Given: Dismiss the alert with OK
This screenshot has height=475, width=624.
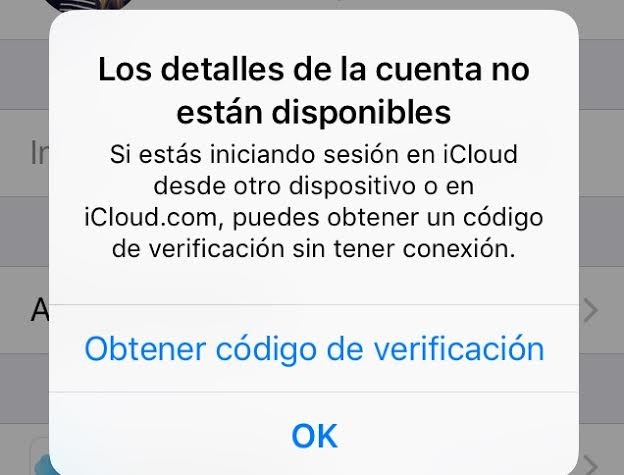Looking at the screenshot, I should click(314, 435).
